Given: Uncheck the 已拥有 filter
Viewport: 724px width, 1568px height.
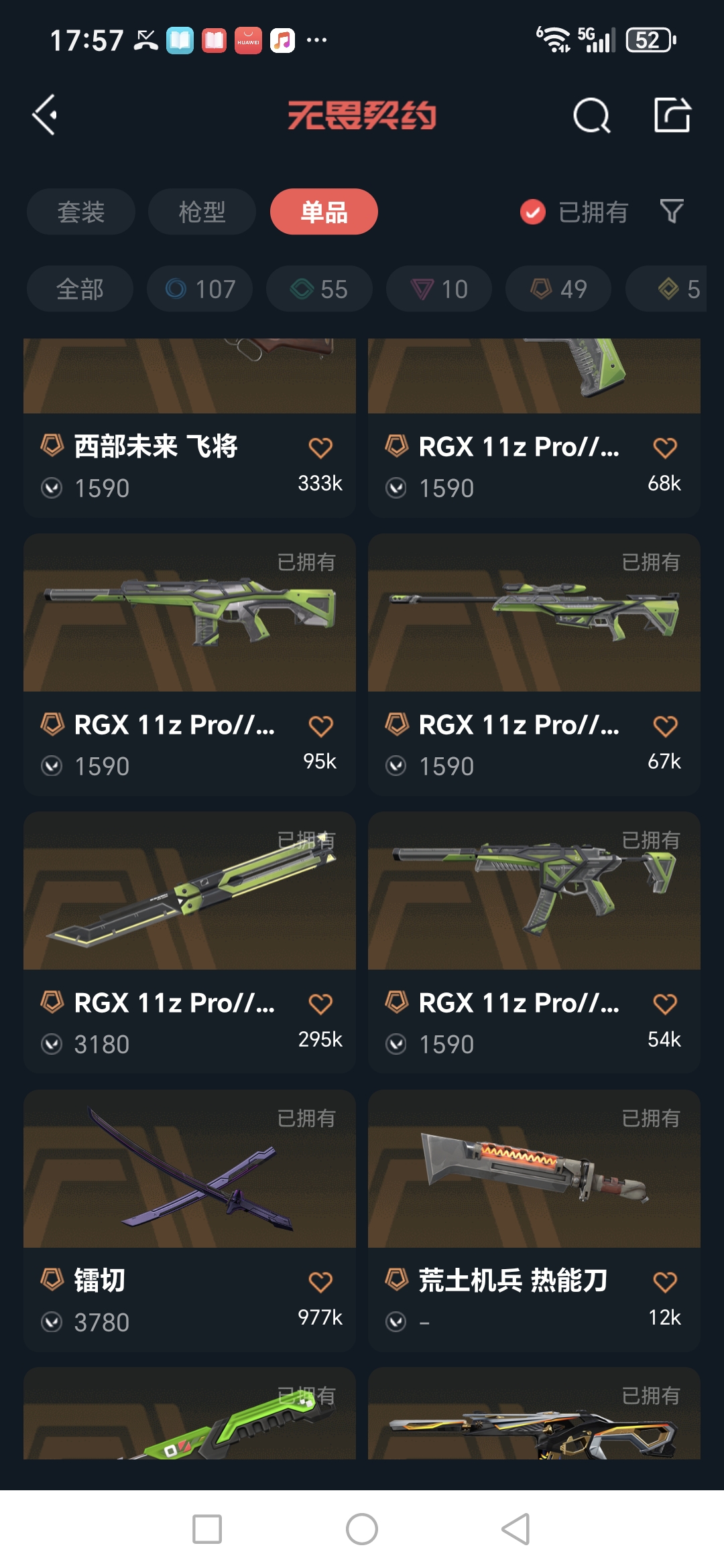Looking at the screenshot, I should 533,212.
